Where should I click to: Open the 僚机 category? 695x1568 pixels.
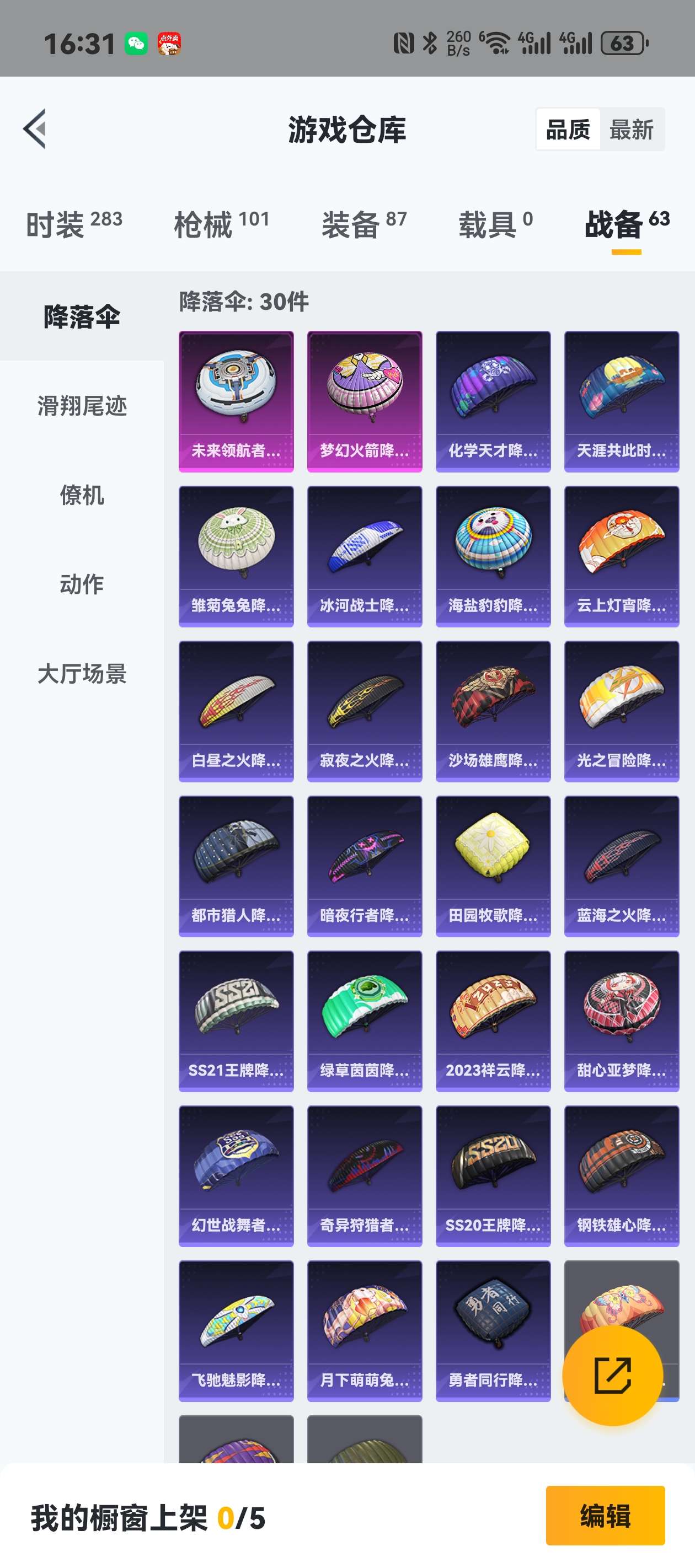82,495
